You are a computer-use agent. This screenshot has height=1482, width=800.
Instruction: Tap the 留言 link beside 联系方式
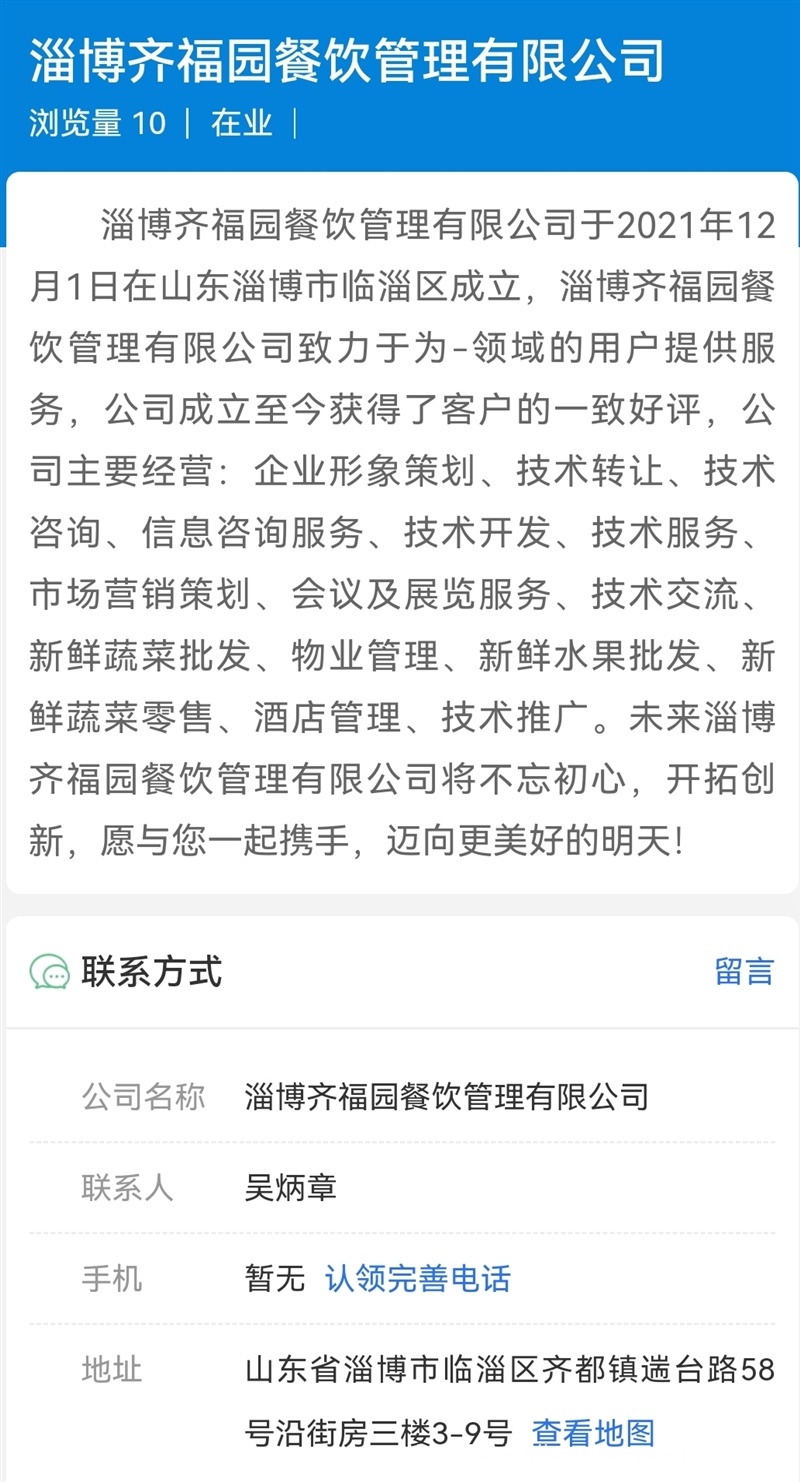744,971
